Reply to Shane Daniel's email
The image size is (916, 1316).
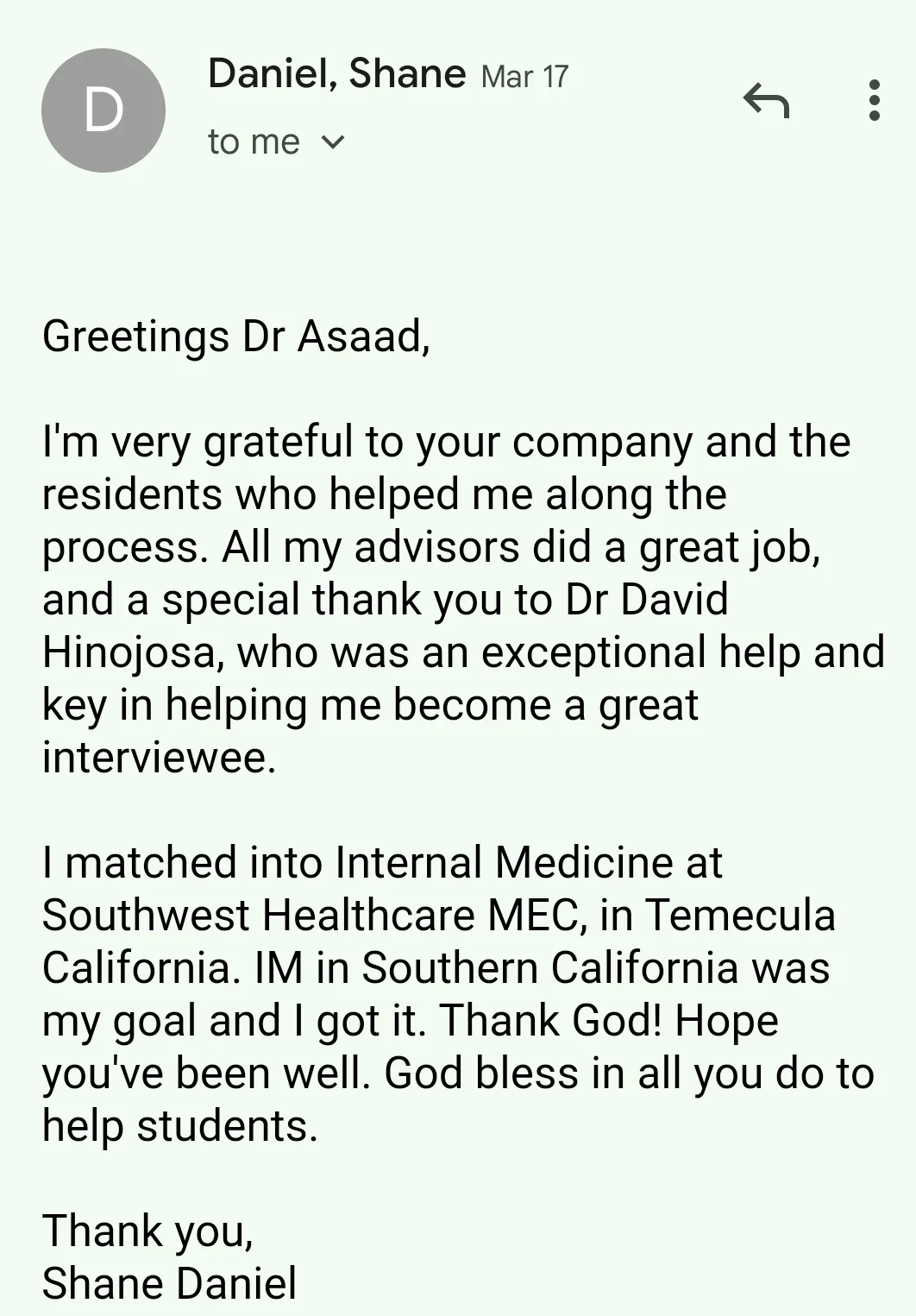pos(766,100)
